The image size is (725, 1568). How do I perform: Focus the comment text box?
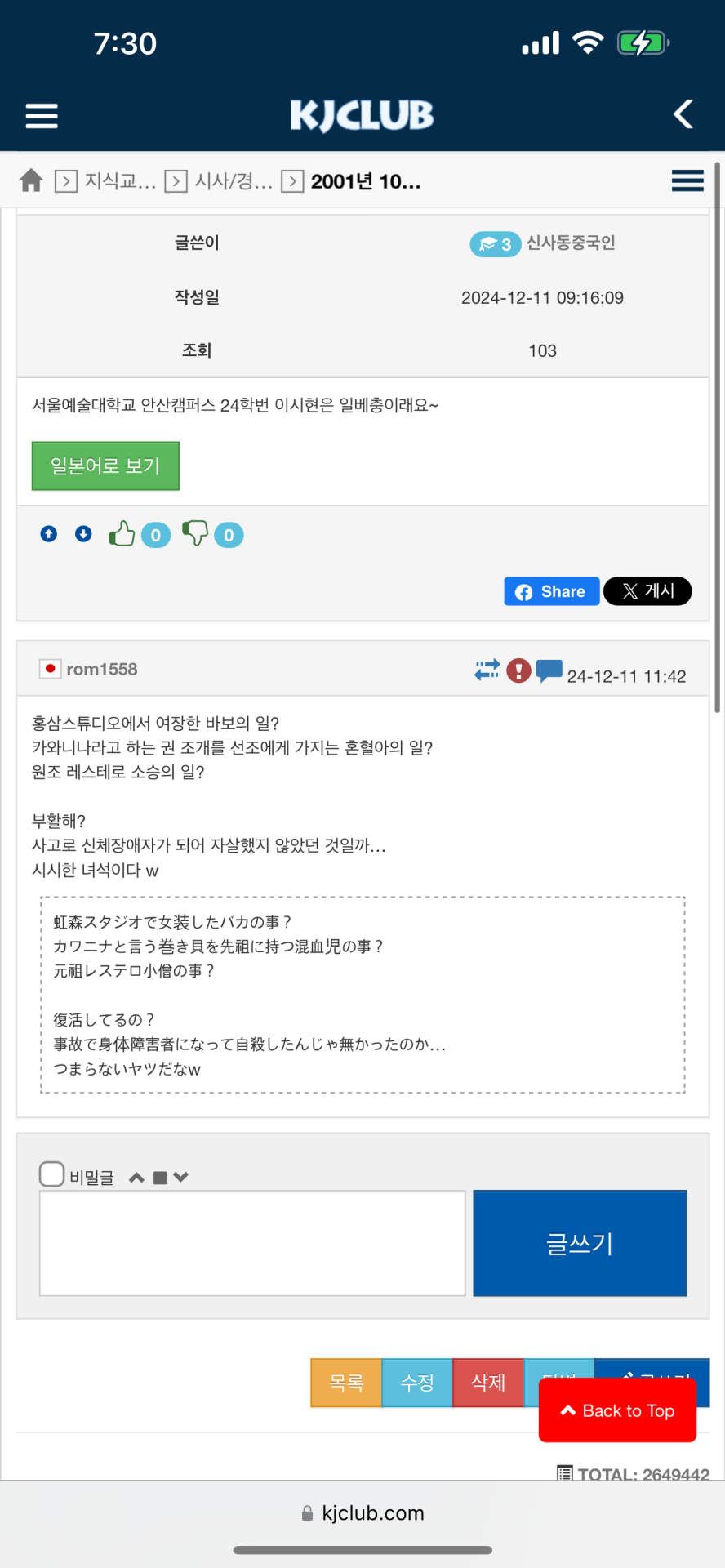click(252, 1243)
